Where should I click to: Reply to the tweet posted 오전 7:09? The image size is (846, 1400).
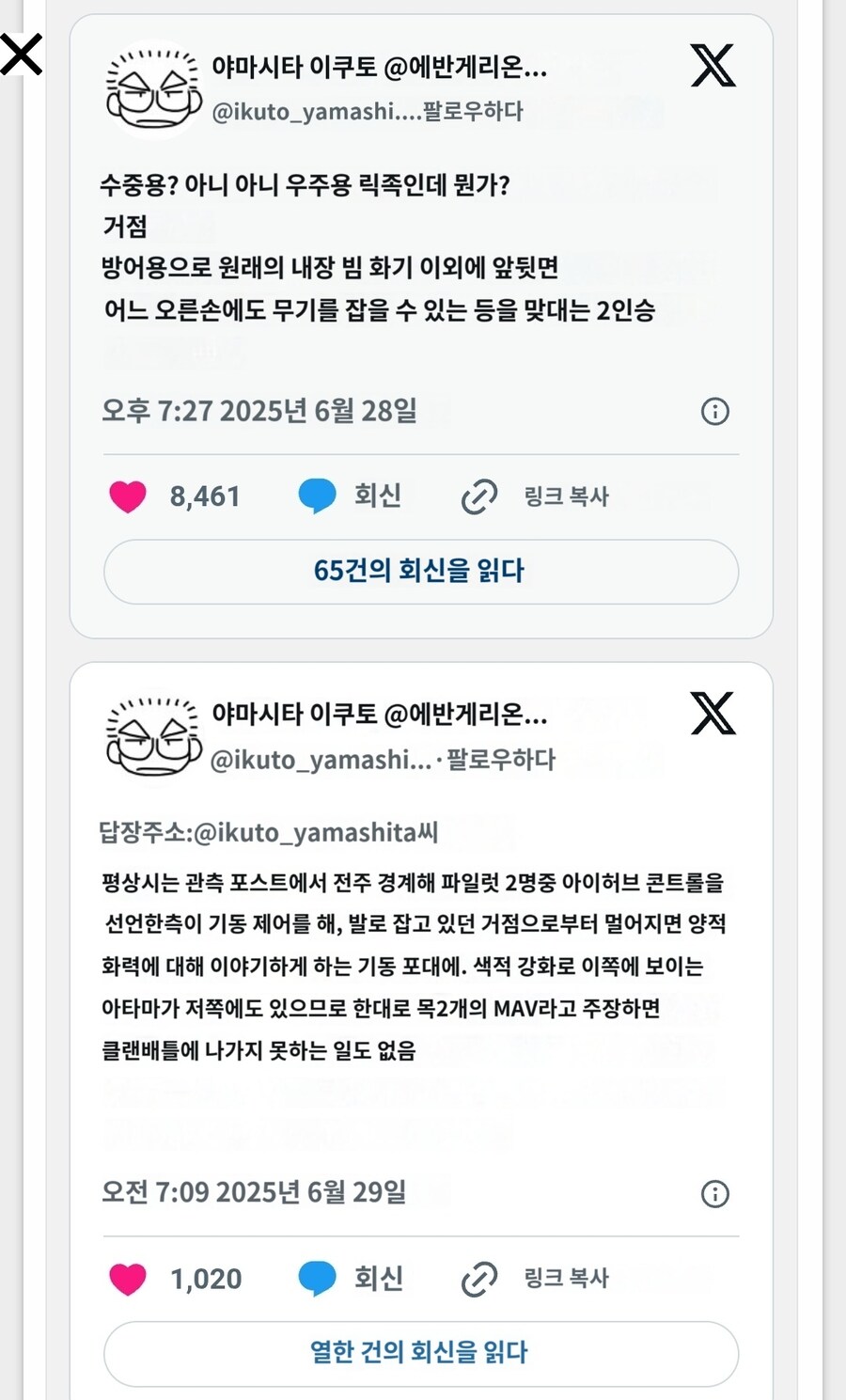click(351, 1279)
